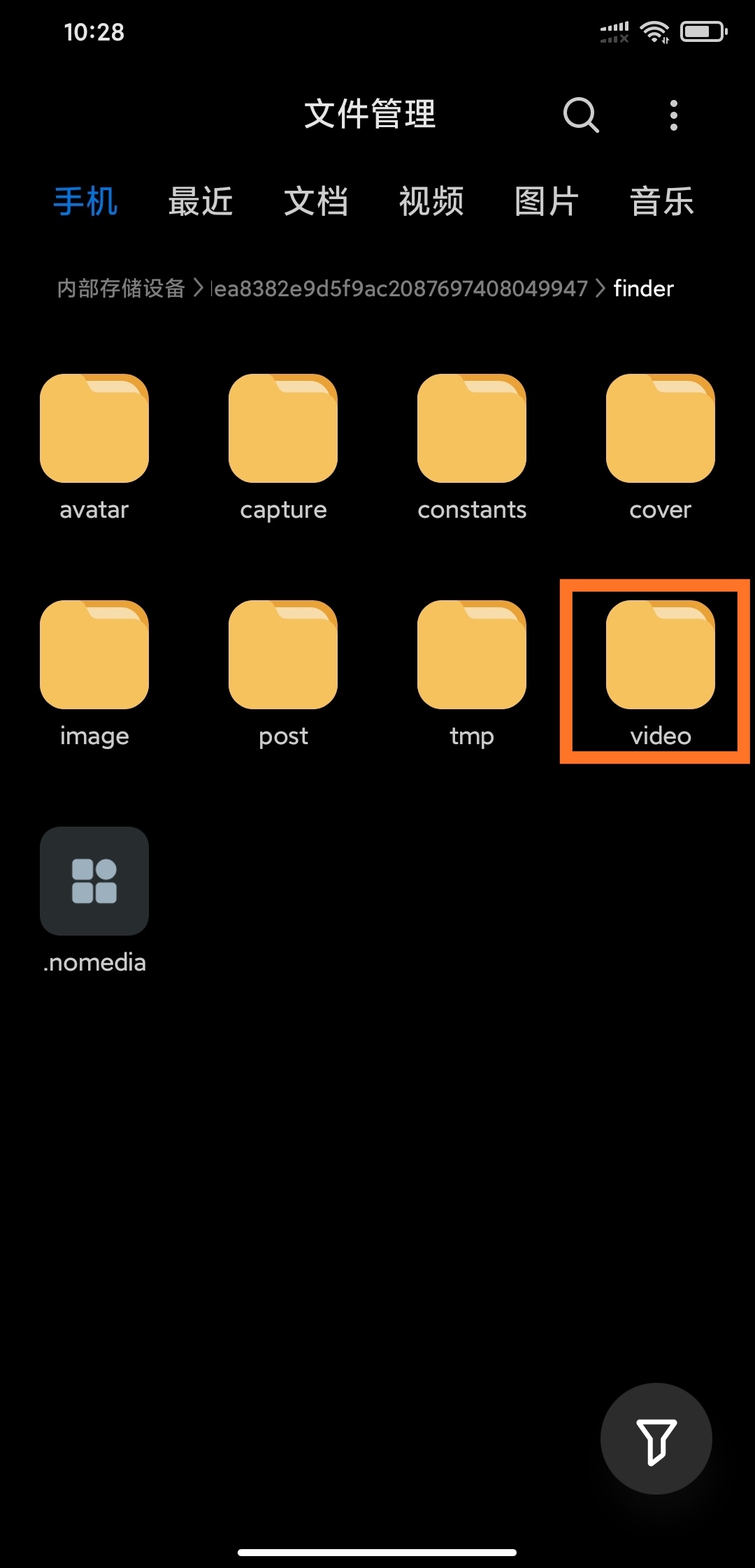755x1568 pixels.
Task: Open the capture folder
Action: pyautogui.click(x=283, y=429)
